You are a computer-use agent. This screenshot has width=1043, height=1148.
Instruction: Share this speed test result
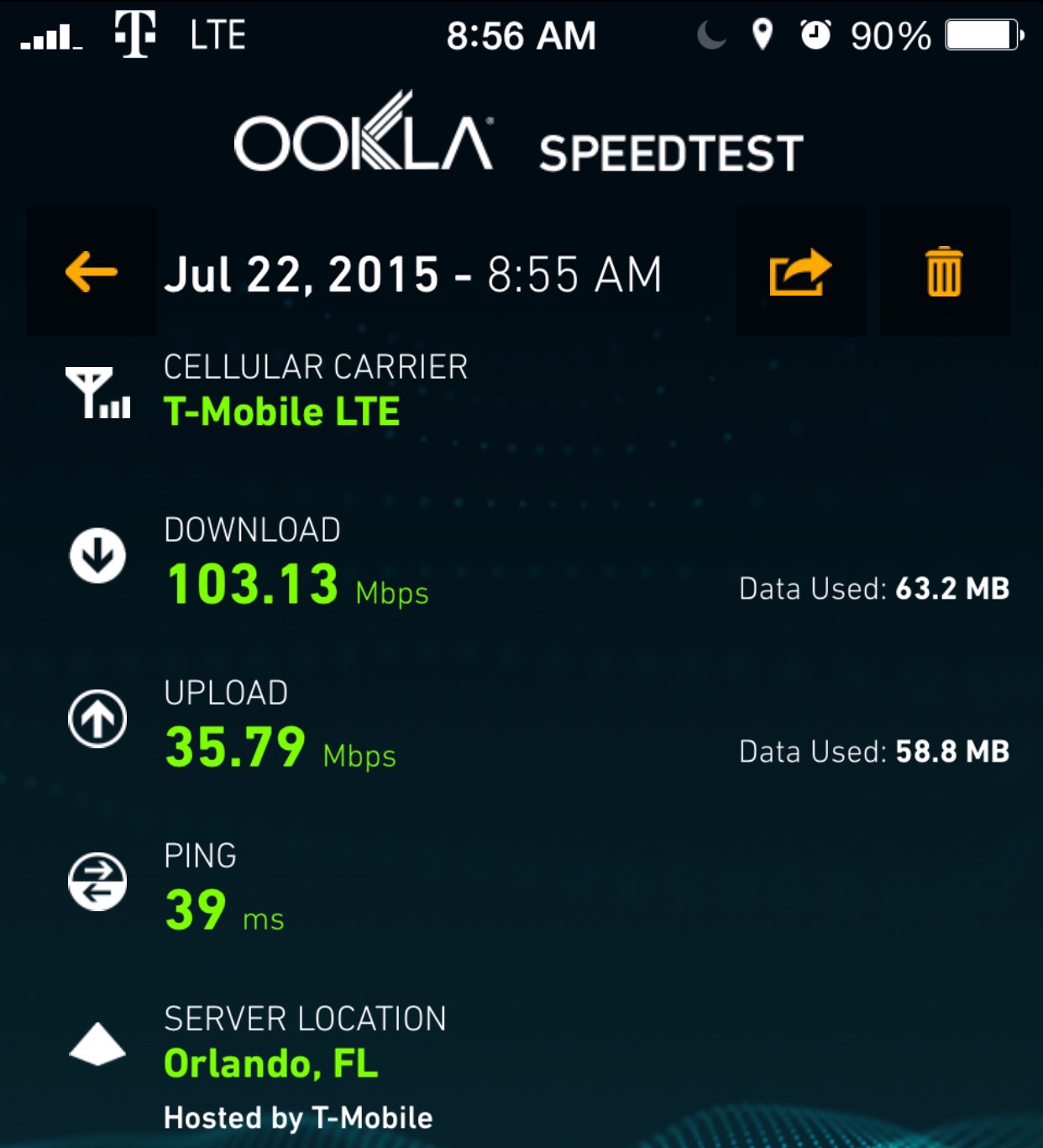[x=800, y=272]
